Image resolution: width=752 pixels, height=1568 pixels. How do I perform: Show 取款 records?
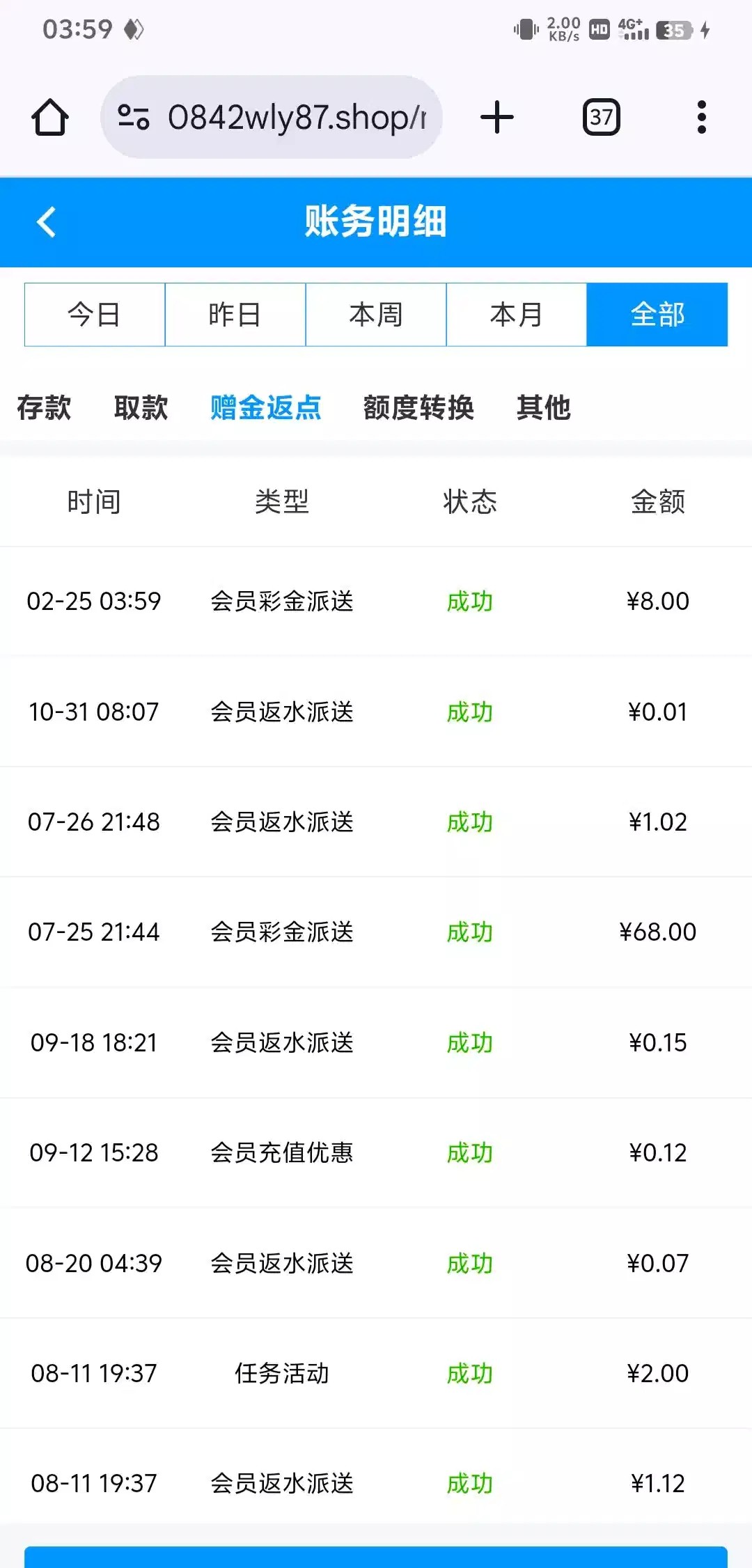[141, 407]
